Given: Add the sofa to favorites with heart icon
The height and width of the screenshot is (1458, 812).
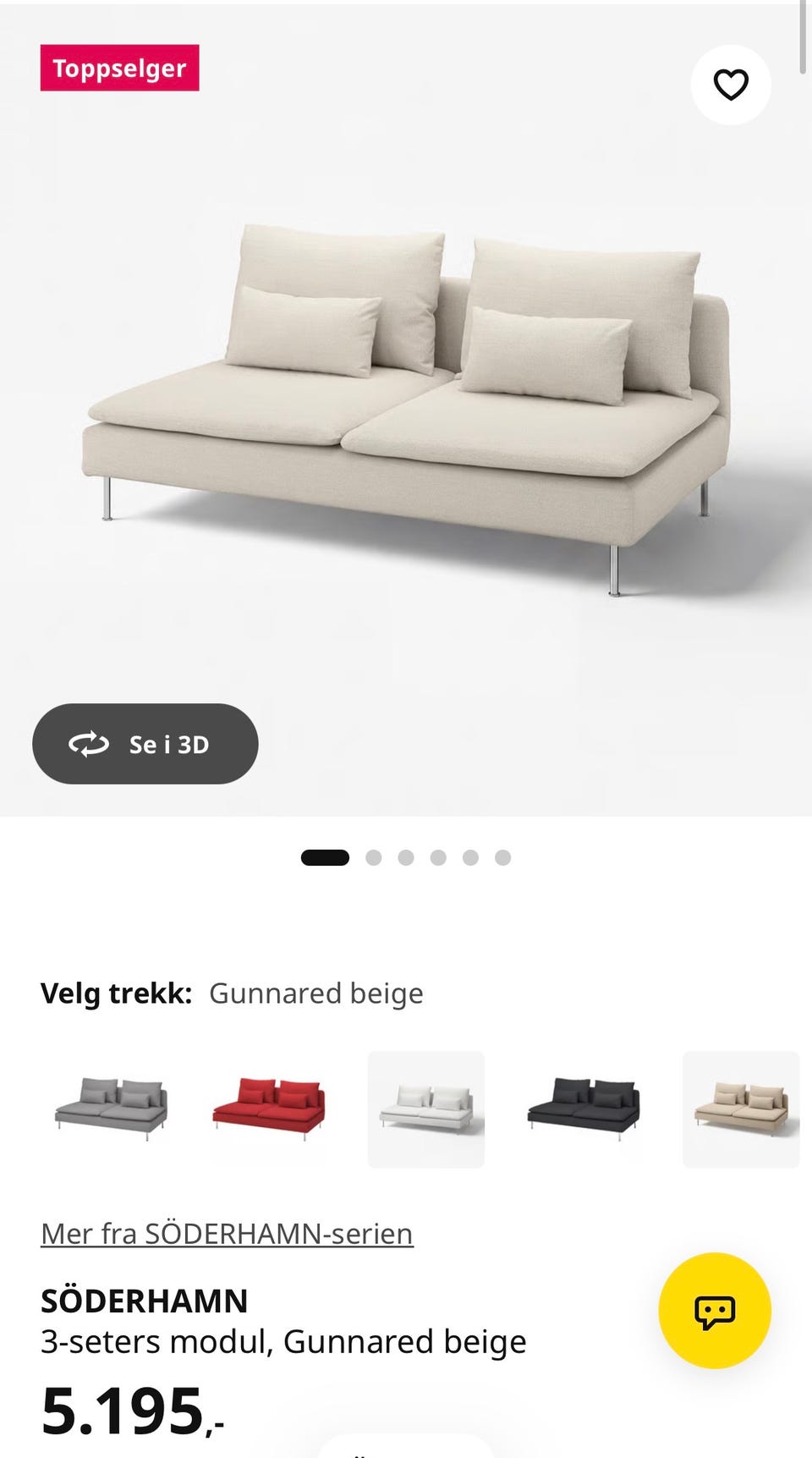Looking at the screenshot, I should point(731,85).
